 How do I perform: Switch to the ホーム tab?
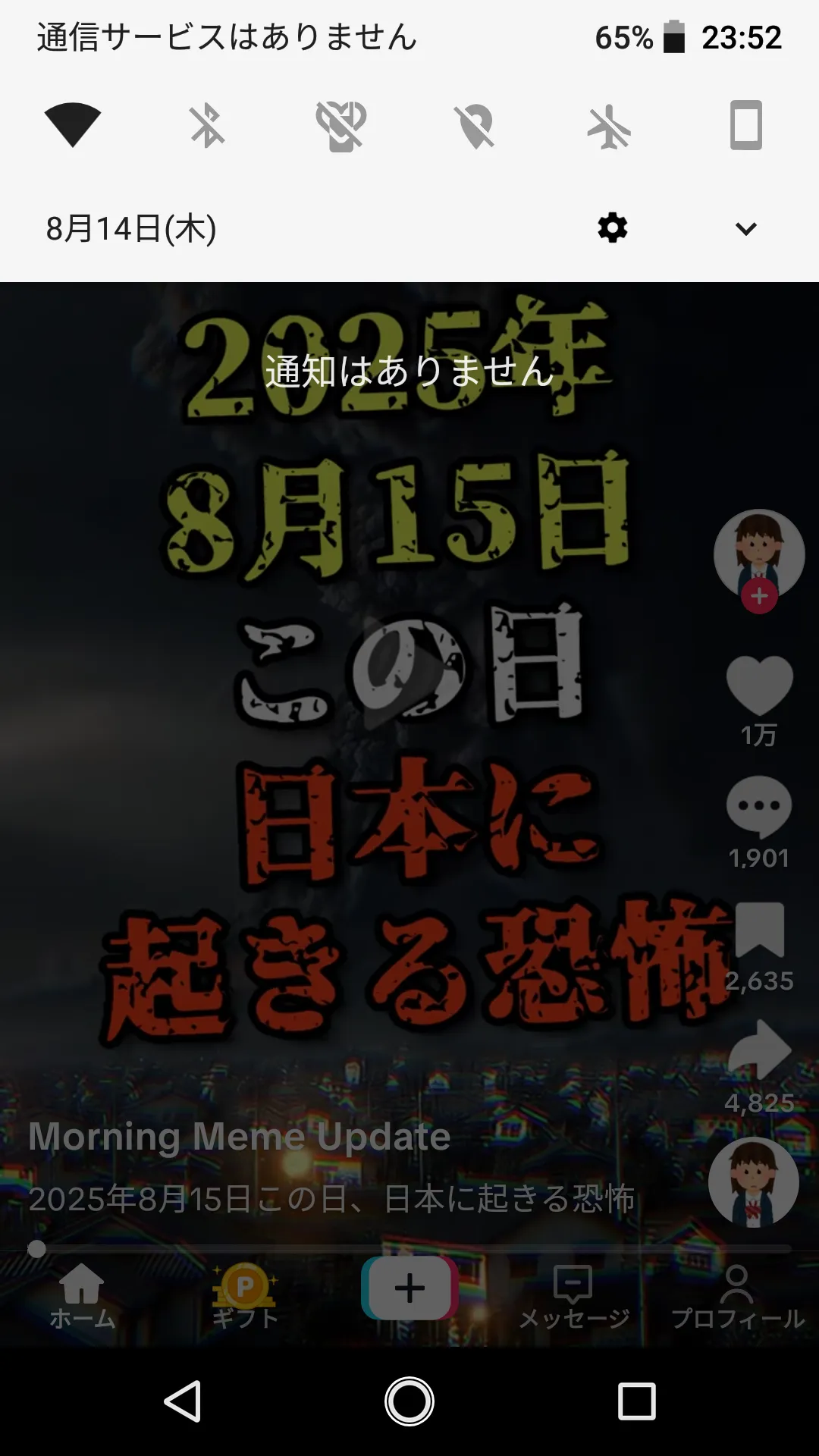coord(82,1296)
